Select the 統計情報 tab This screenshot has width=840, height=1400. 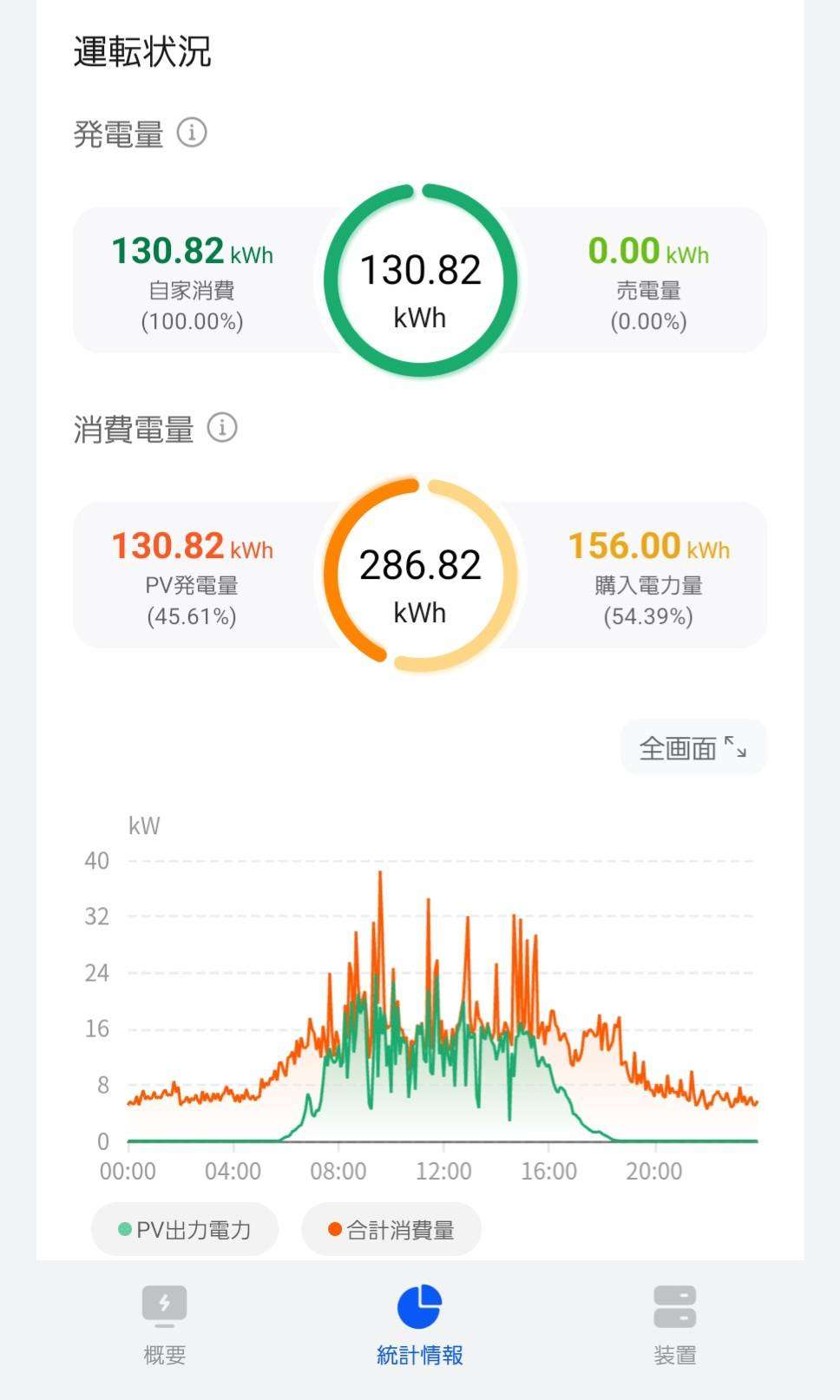click(x=420, y=1324)
